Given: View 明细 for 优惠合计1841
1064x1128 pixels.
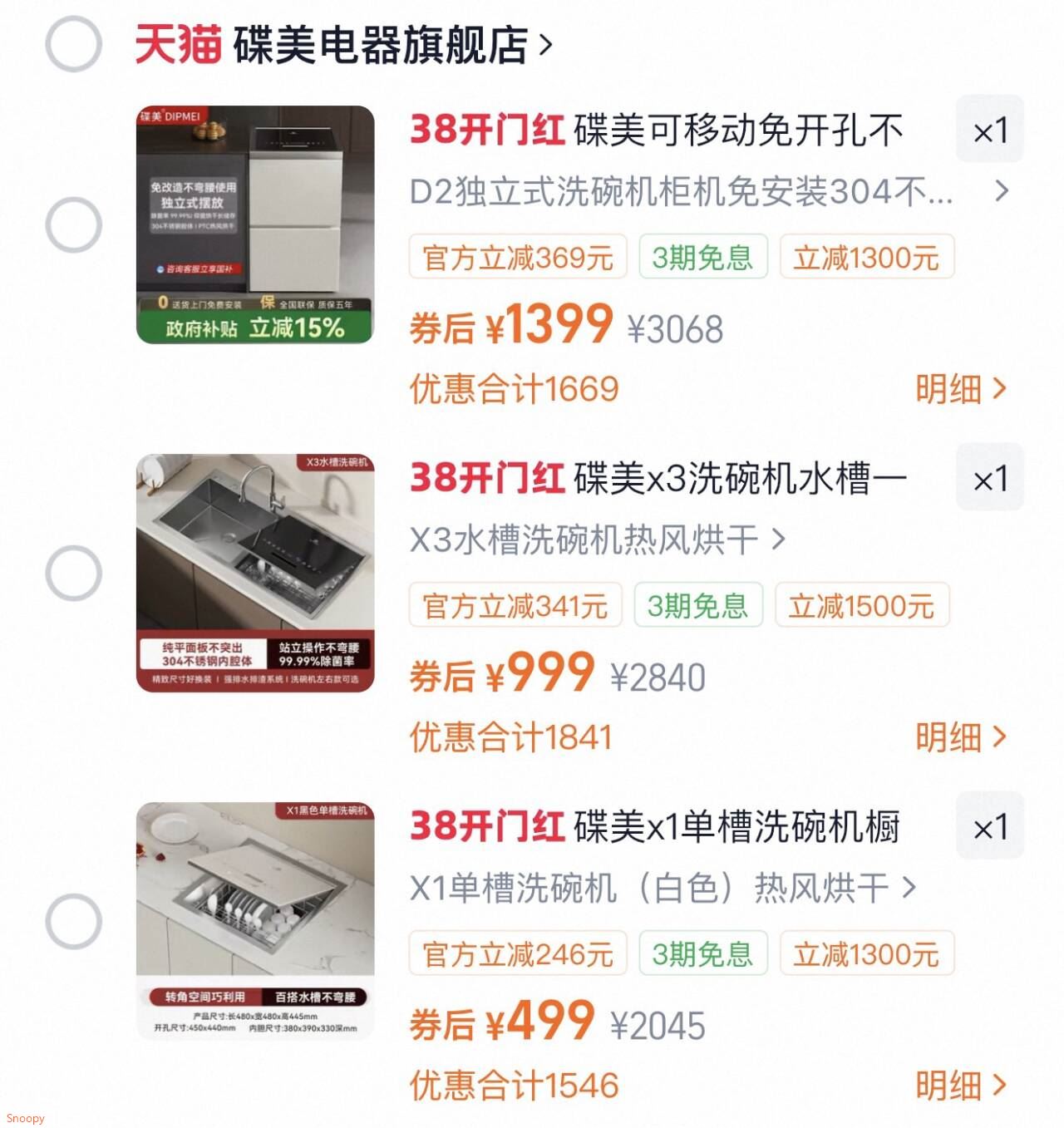Looking at the screenshot, I should coord(960,736).
